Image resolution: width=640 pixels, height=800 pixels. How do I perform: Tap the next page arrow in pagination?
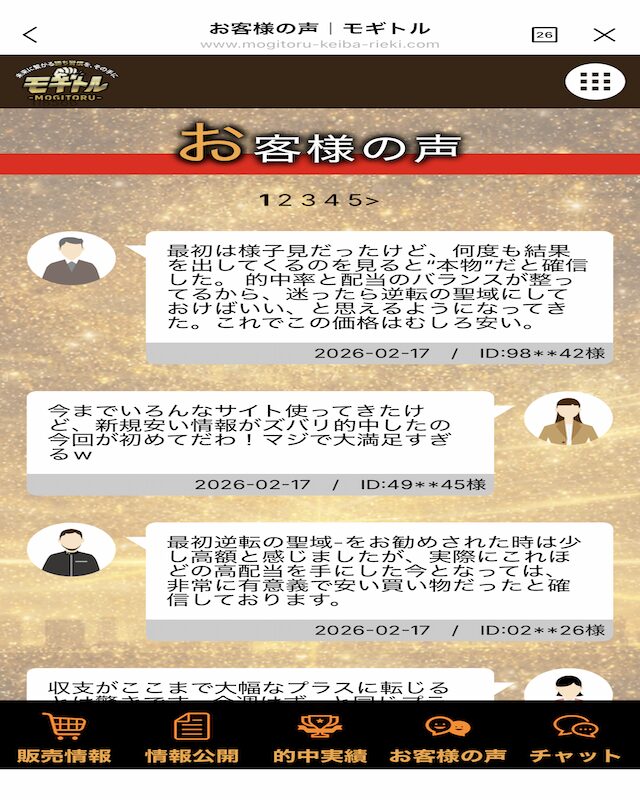[372, 200]
